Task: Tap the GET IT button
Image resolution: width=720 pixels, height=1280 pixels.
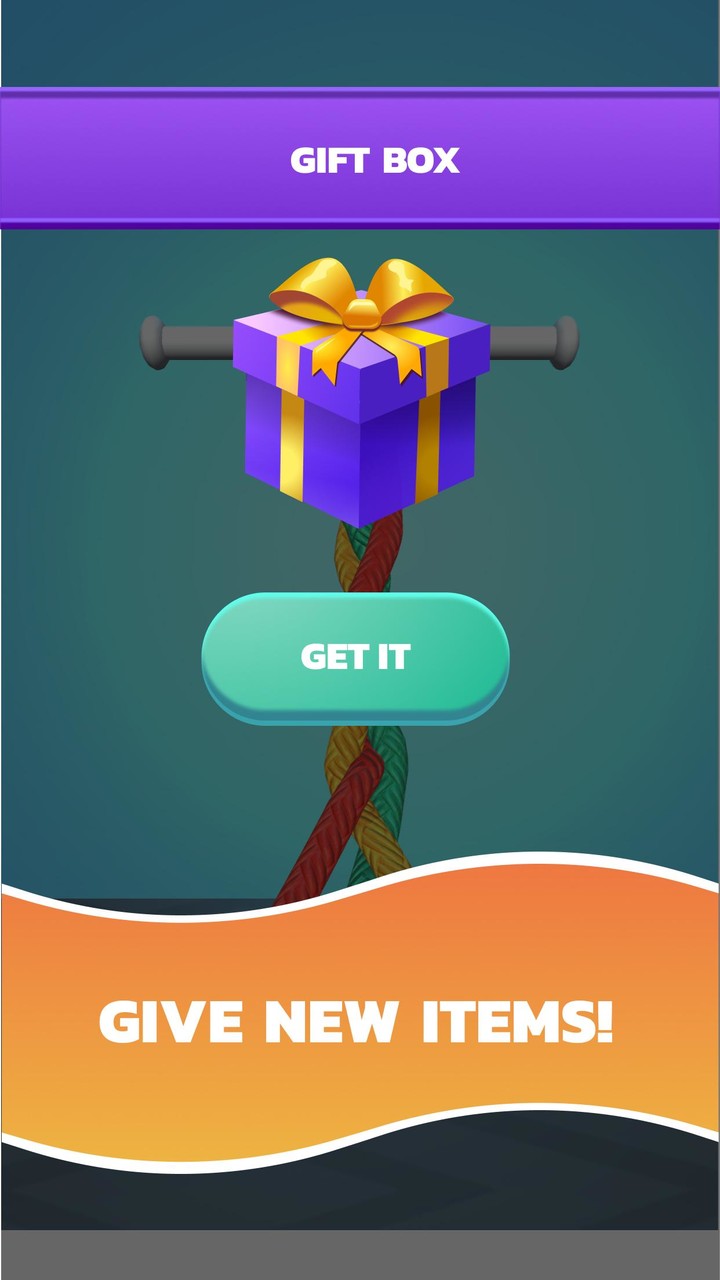Action: click(355, 656)
